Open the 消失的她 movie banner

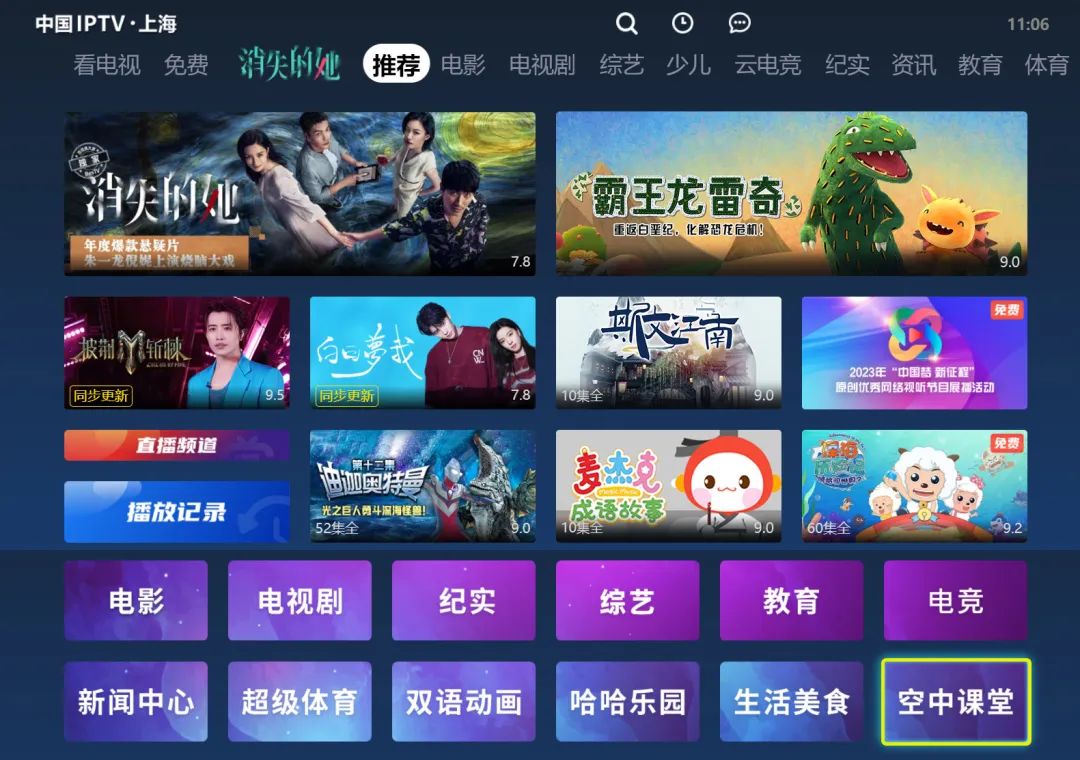pyautogui.click(x=300, y=193)
